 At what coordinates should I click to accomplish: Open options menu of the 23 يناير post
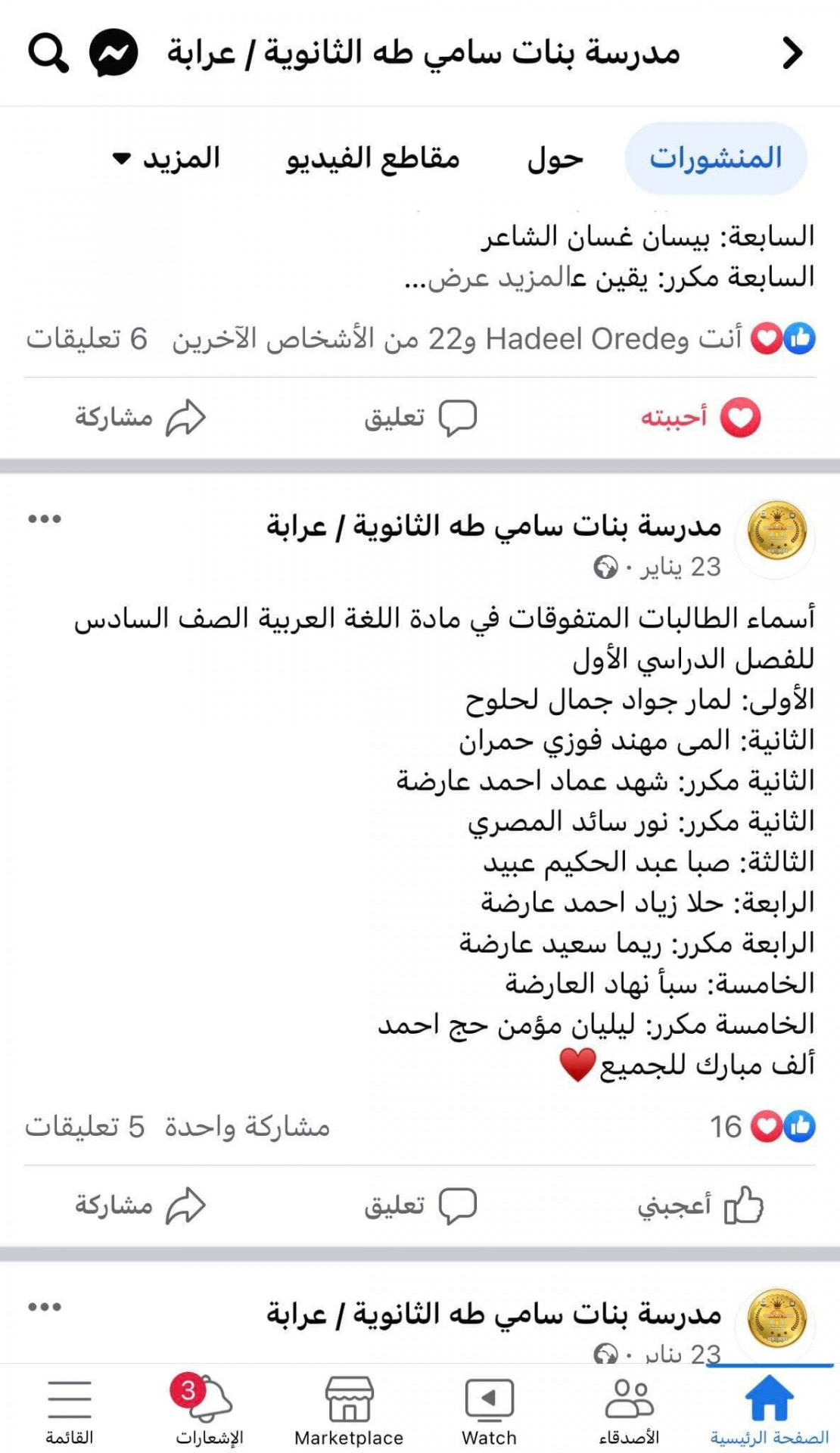click(45, 519)
